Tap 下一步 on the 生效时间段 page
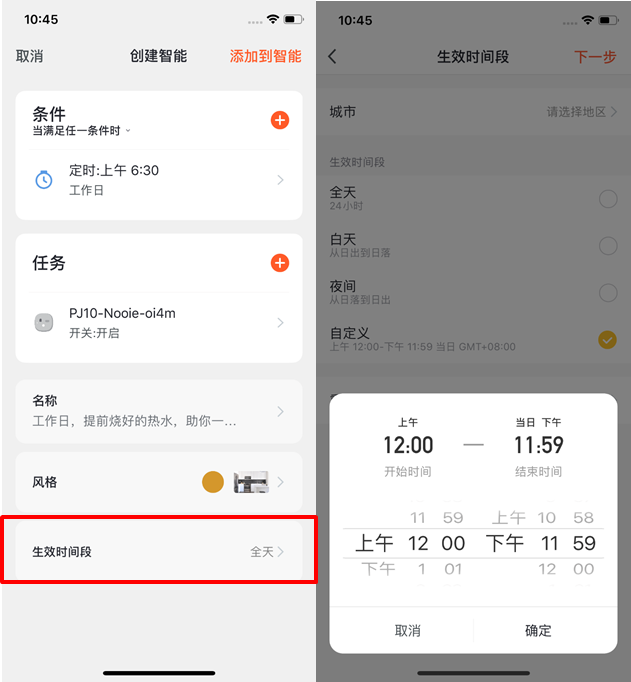 click(595, 57)
